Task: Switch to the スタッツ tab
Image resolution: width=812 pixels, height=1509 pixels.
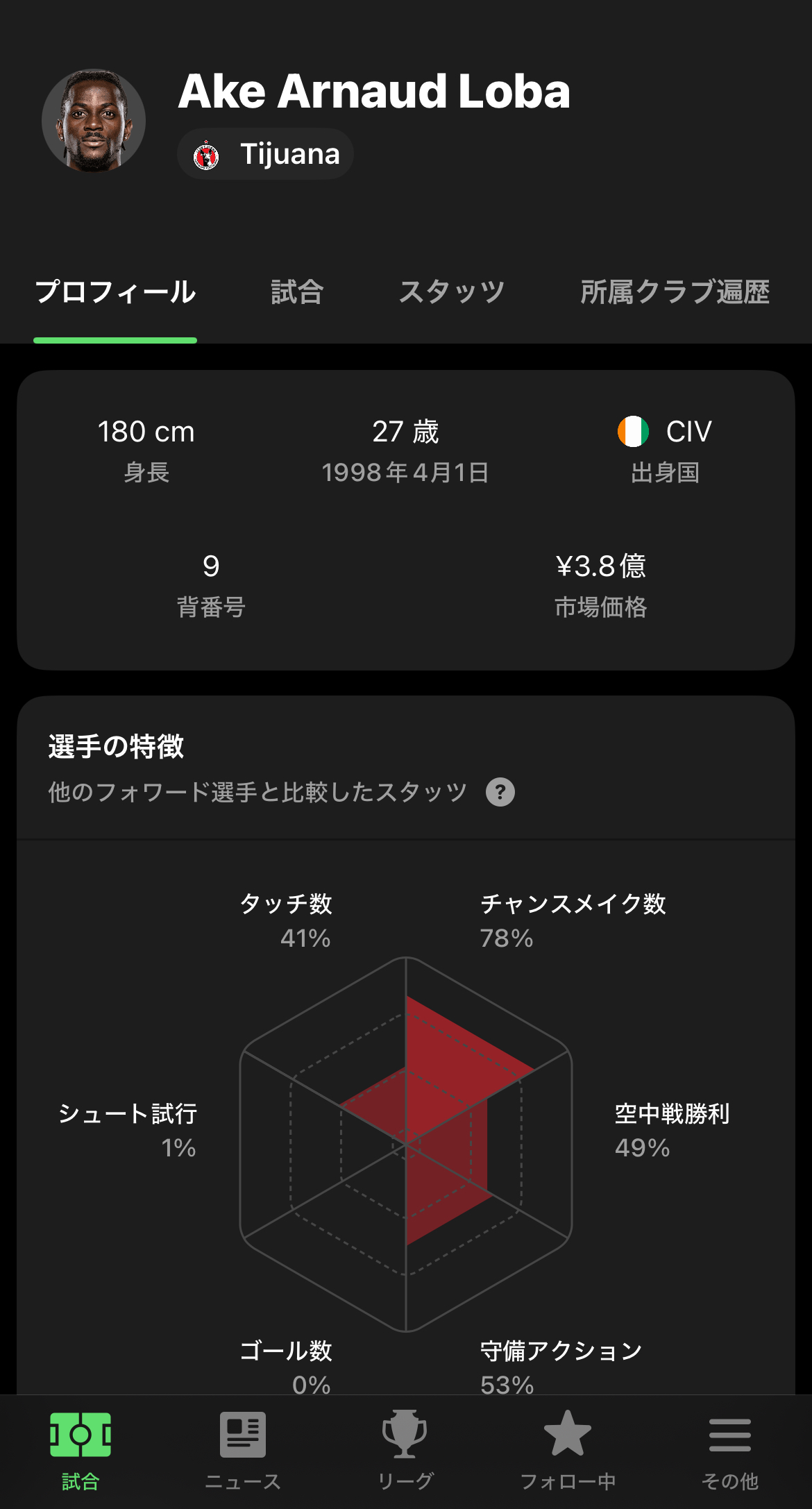Action: click(452, 292)
